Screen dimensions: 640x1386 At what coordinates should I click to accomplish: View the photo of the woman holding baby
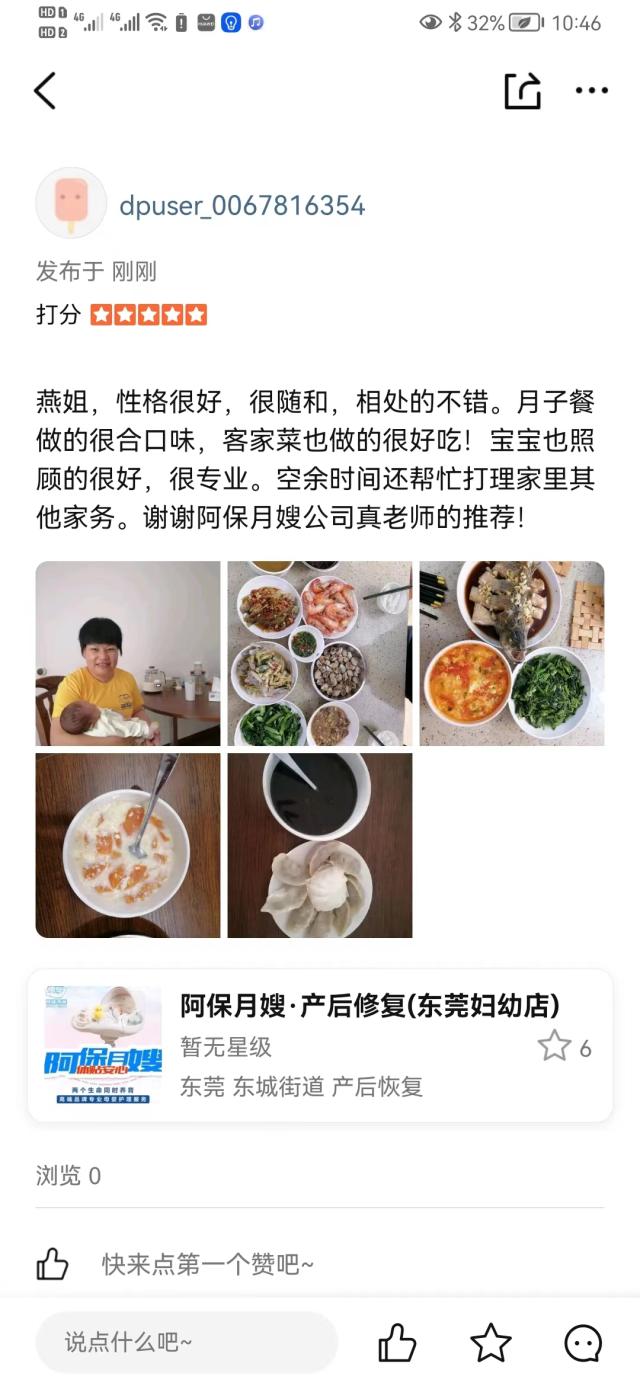click(128, 653)
